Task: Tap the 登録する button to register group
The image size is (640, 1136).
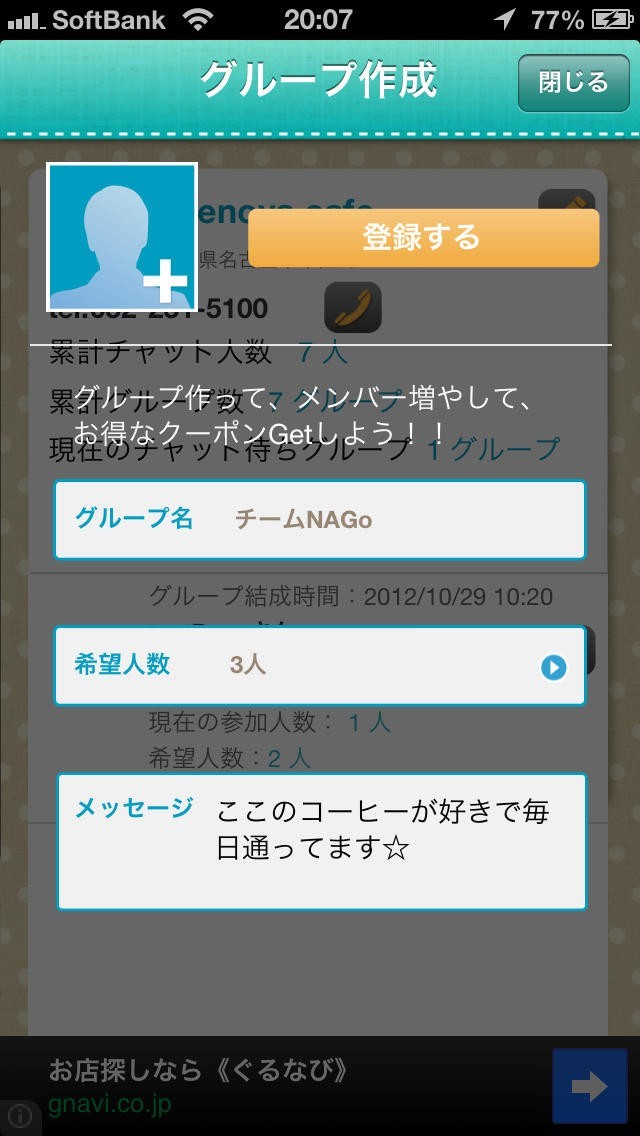Action: coord(423,238)
